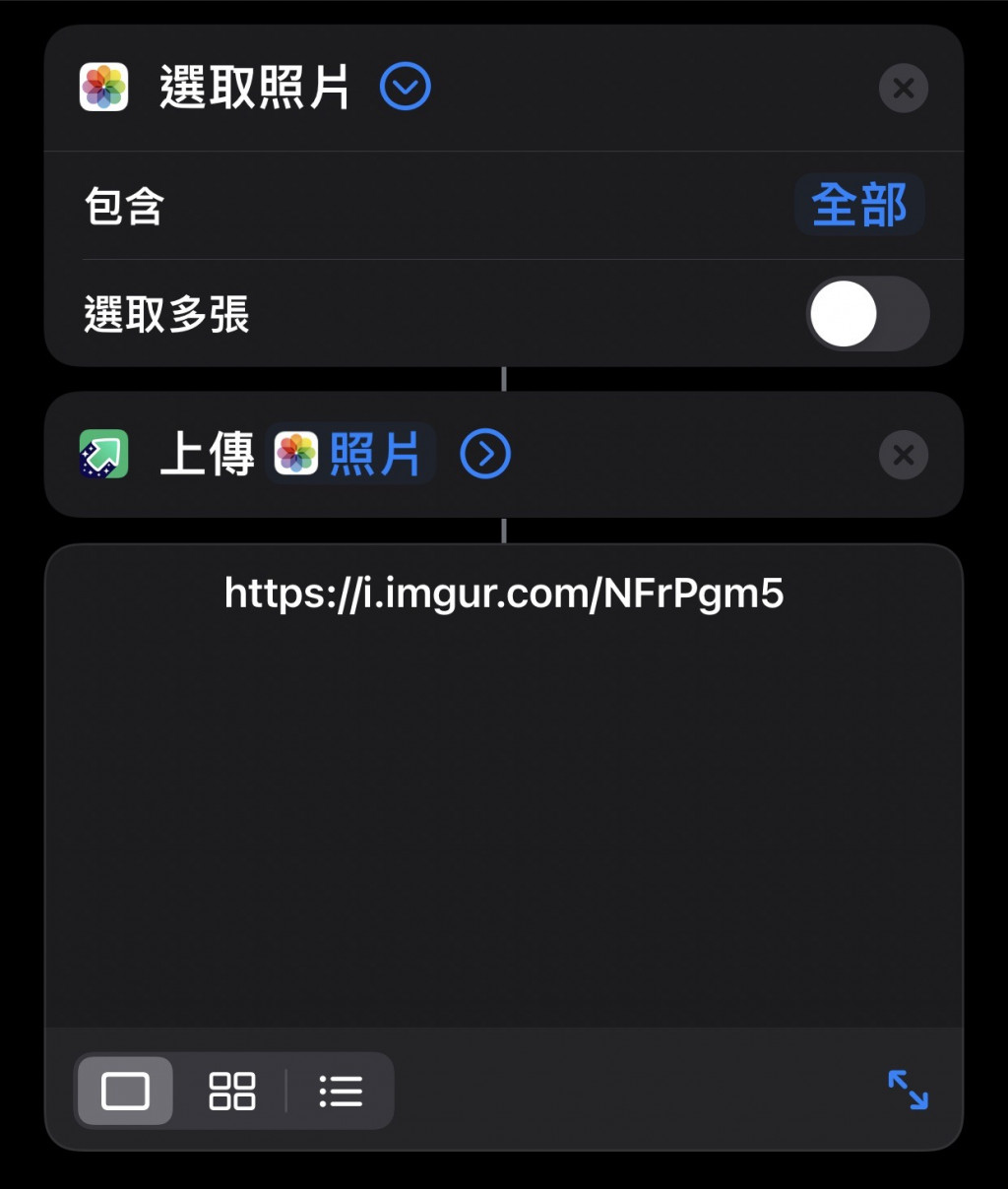The height and width of the screenshot is (1189, 1008).
Task: Collapse the 選取照片 action chevron
Action: (406, 88)
